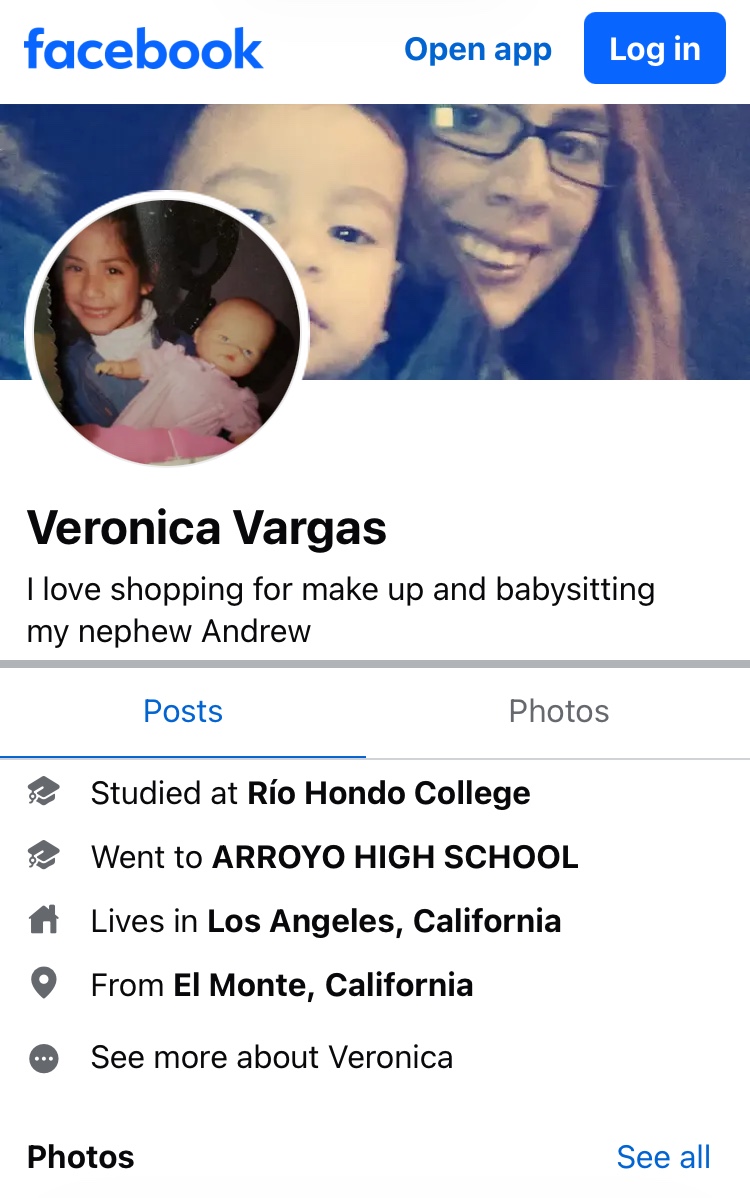Go to Facebook home via logo
The image size is (750, 1198).
[143, 49]
